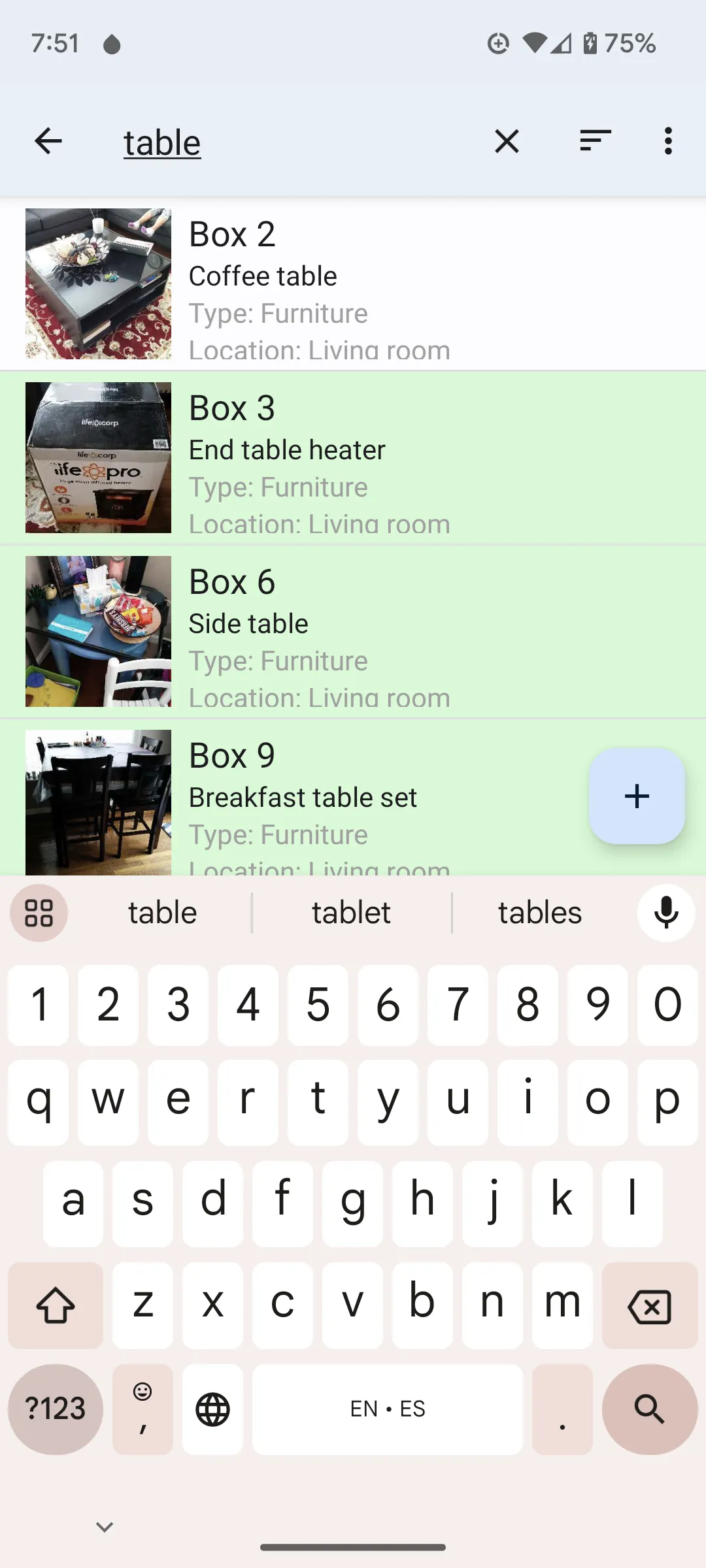Open Box 2 Coffee table item
The image size is (706, 1568).
353,284
